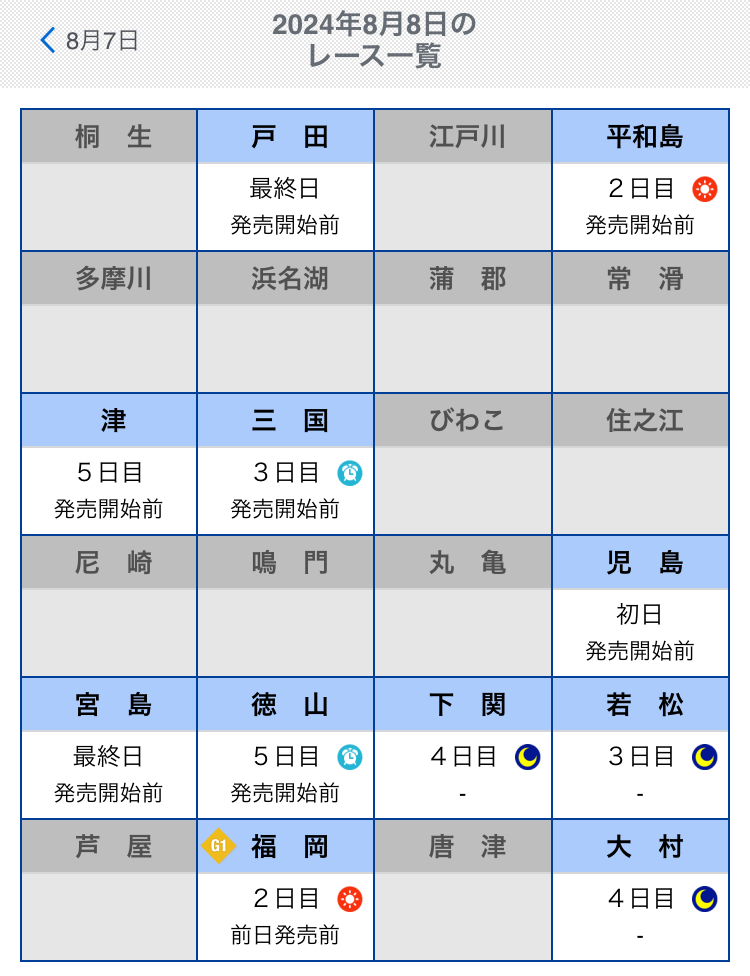Open the 戸田 race venue

[286, 181]
